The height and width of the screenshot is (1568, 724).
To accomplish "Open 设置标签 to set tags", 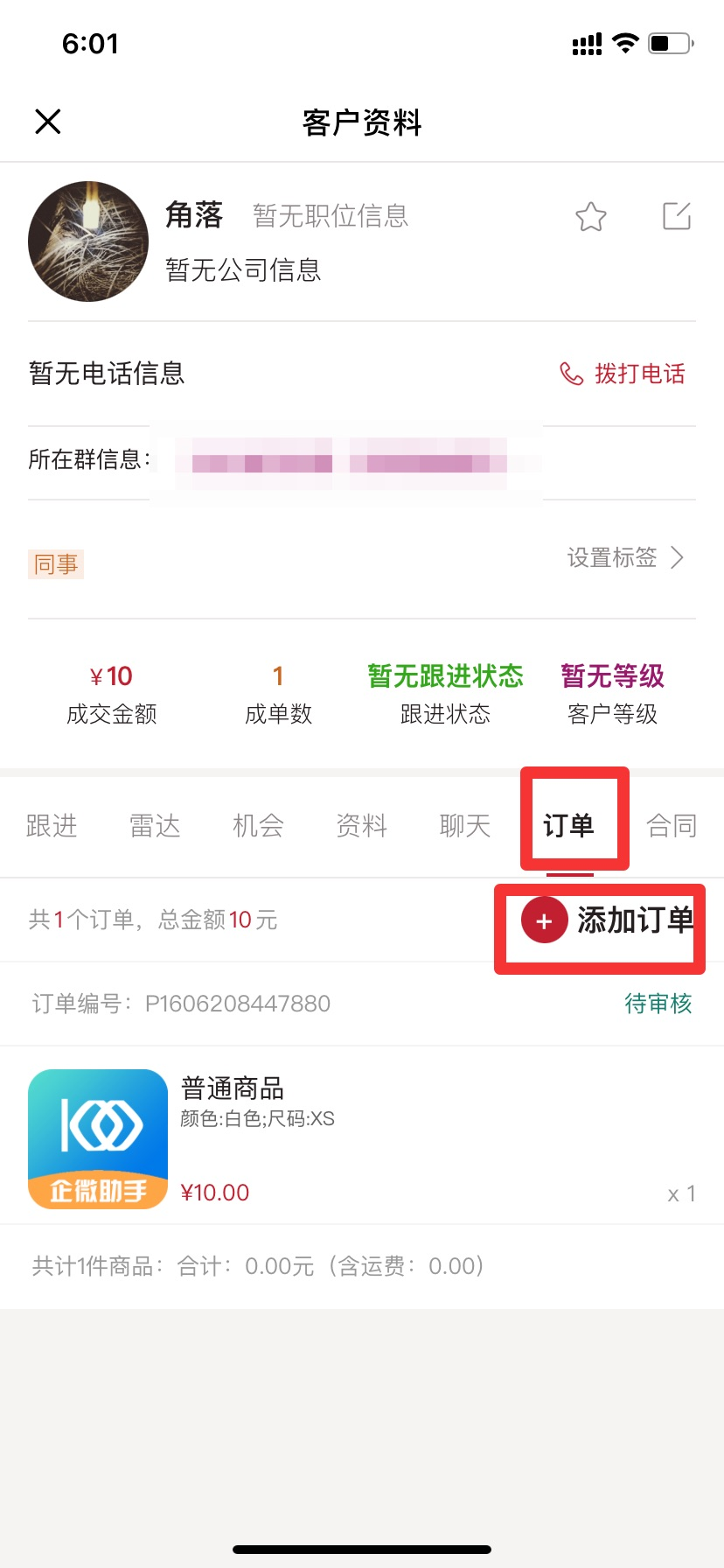I will coord(626,557).
